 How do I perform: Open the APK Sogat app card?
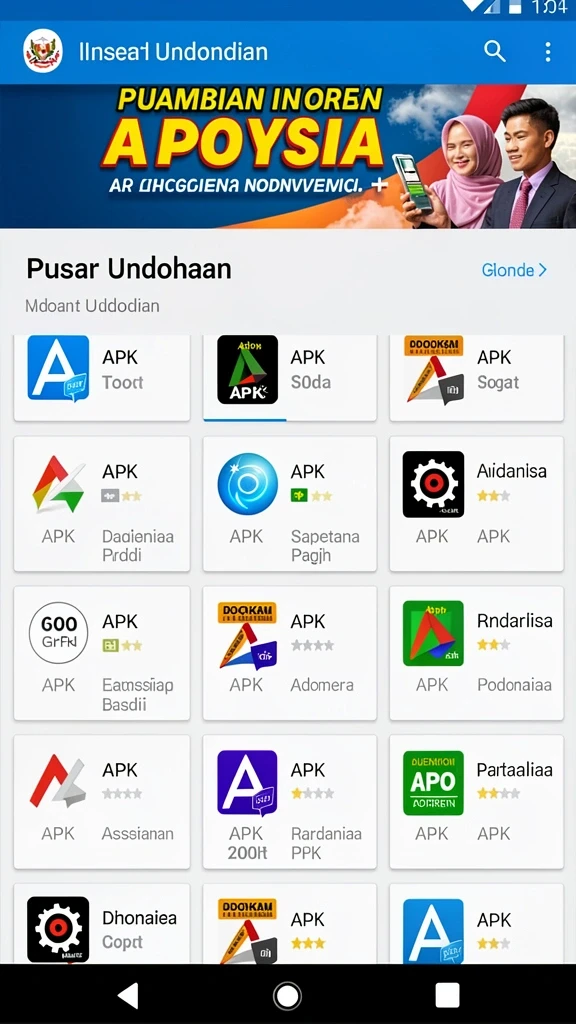[x=476, y=377]
